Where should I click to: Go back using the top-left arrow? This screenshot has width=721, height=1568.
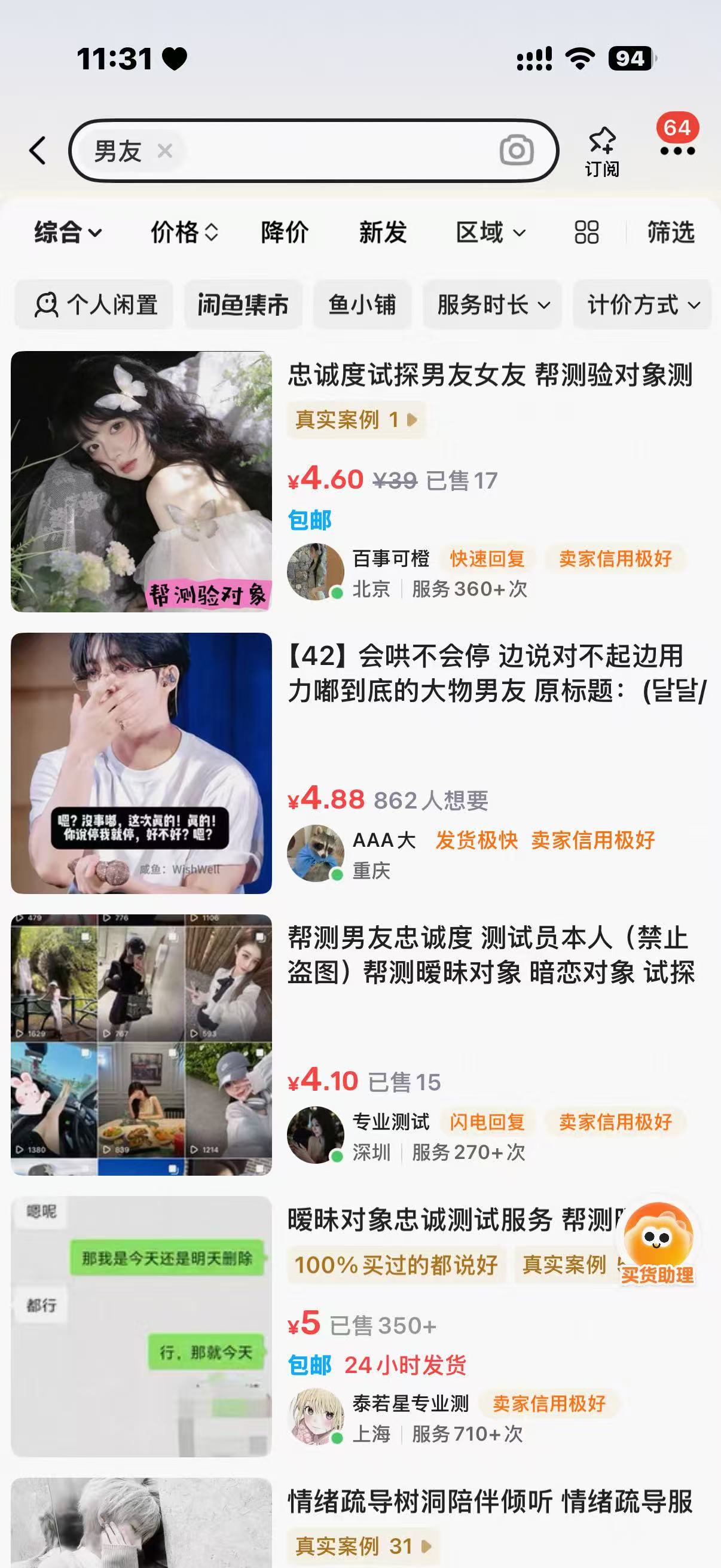38,150
